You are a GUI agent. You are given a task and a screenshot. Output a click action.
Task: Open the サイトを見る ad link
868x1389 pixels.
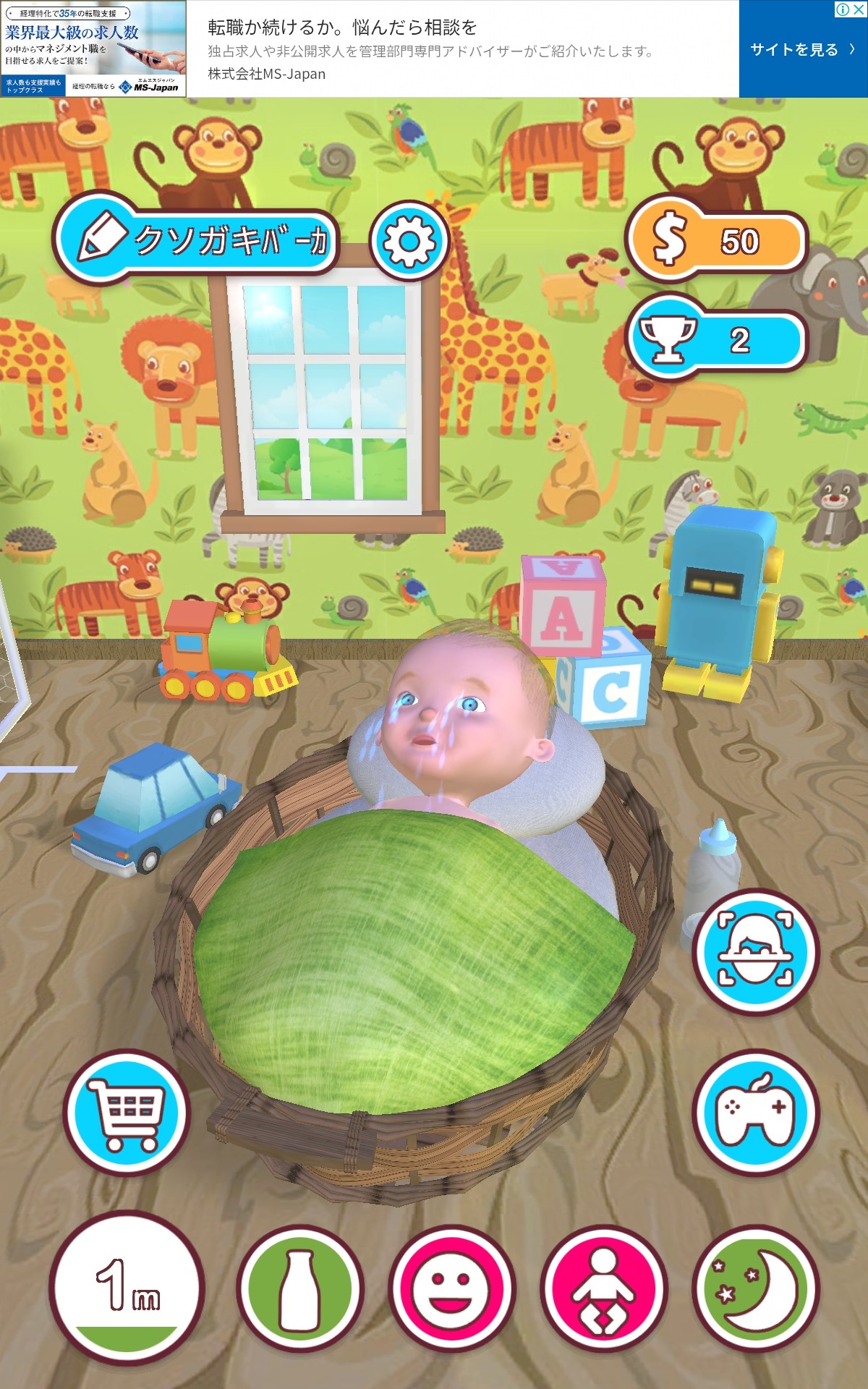click(x=803, y=49)
